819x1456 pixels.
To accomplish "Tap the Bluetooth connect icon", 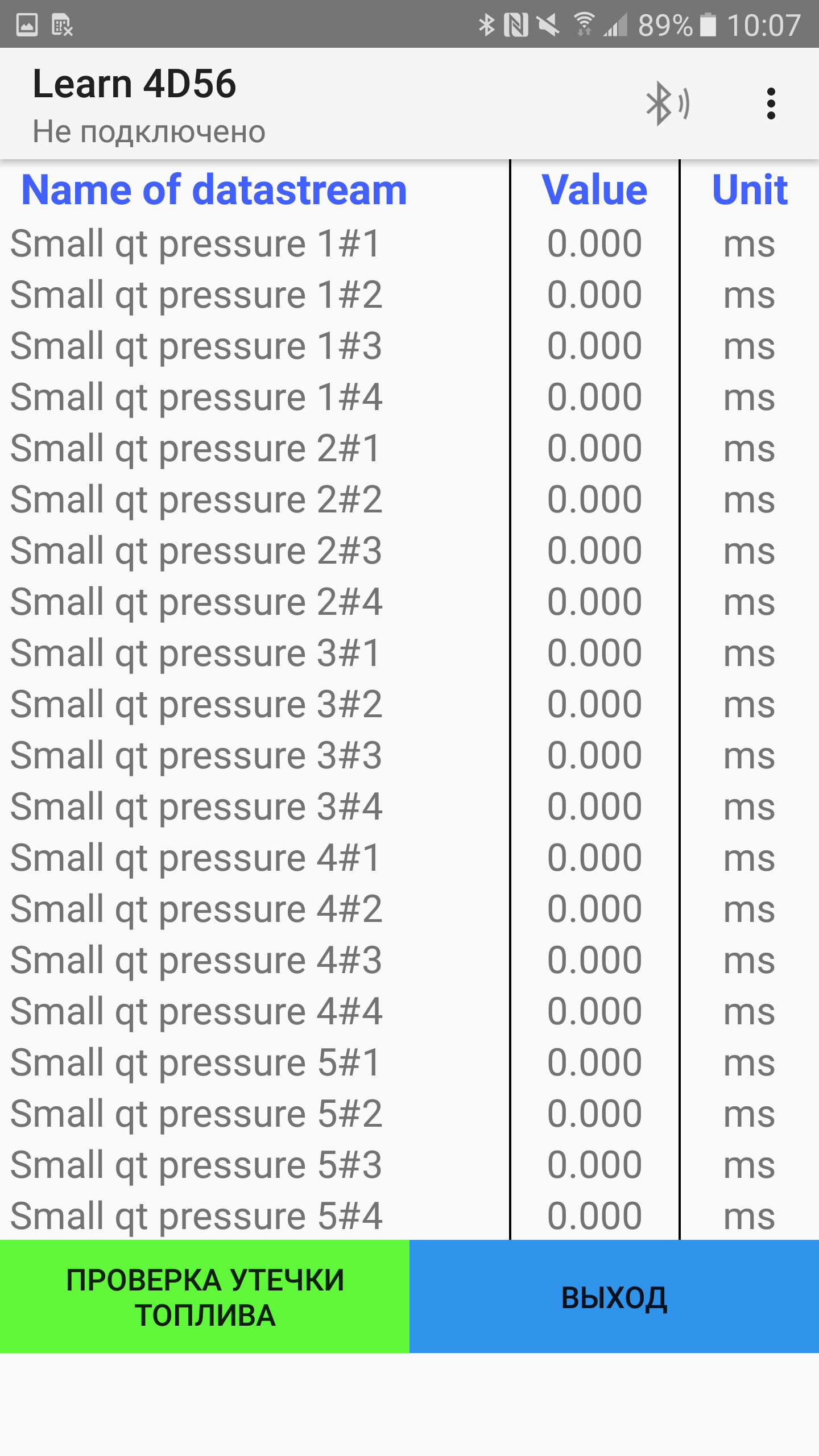I will pyautogui.click(x=668, y=104).
